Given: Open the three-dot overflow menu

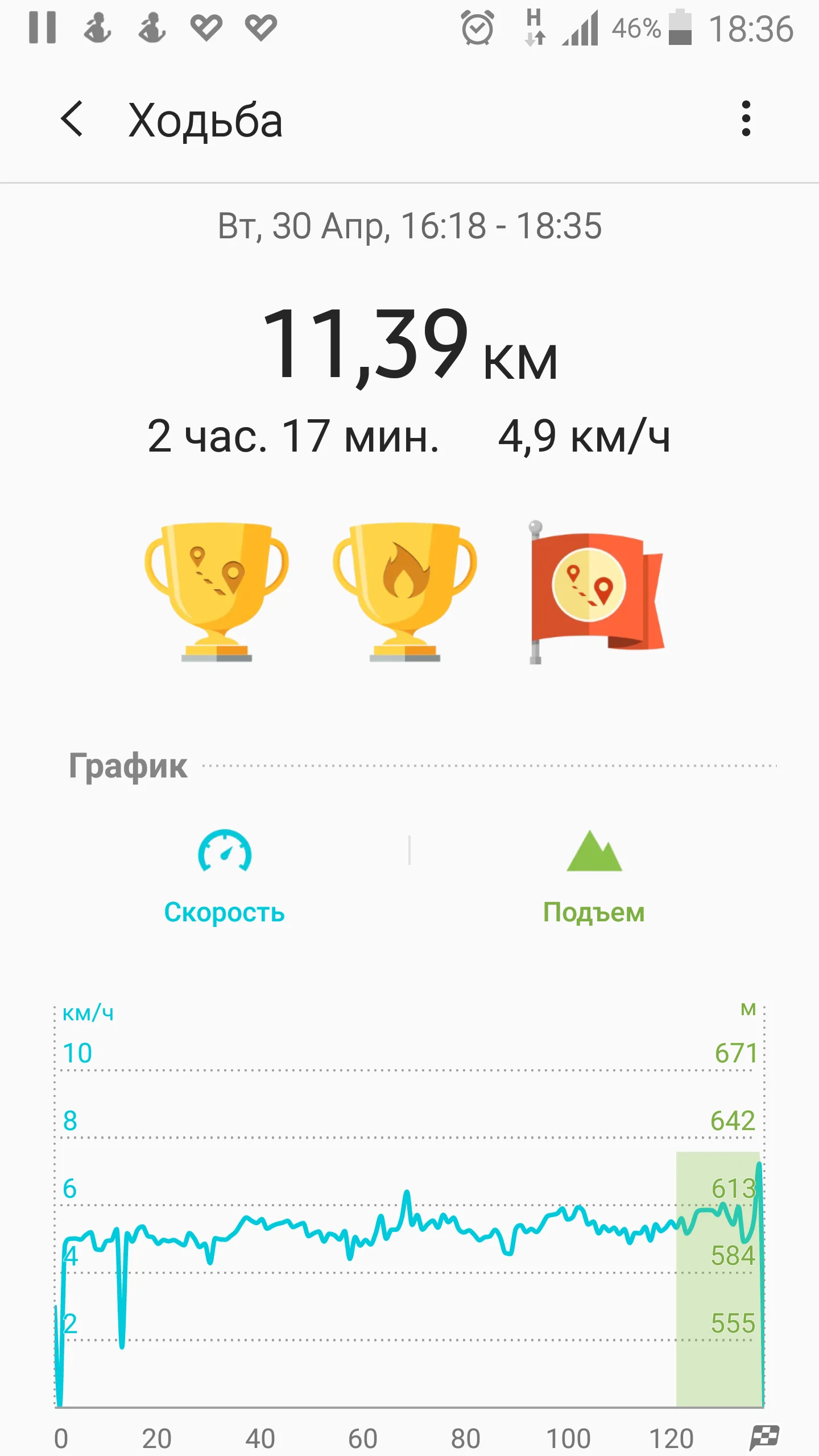Looking at the screenshot, I should click(746, 119).
